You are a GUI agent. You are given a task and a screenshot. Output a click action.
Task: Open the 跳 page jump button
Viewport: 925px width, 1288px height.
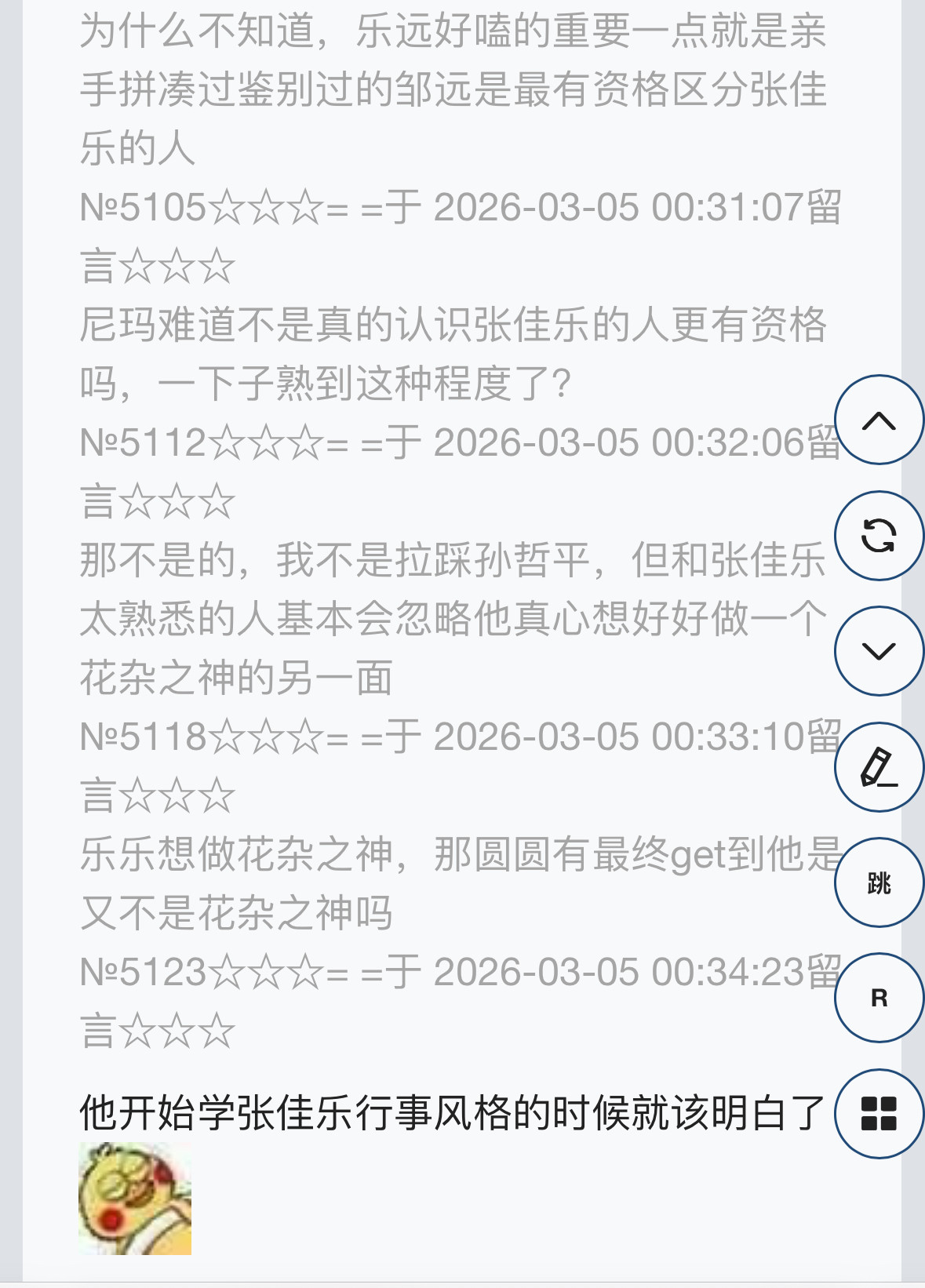tap(879, 882)
